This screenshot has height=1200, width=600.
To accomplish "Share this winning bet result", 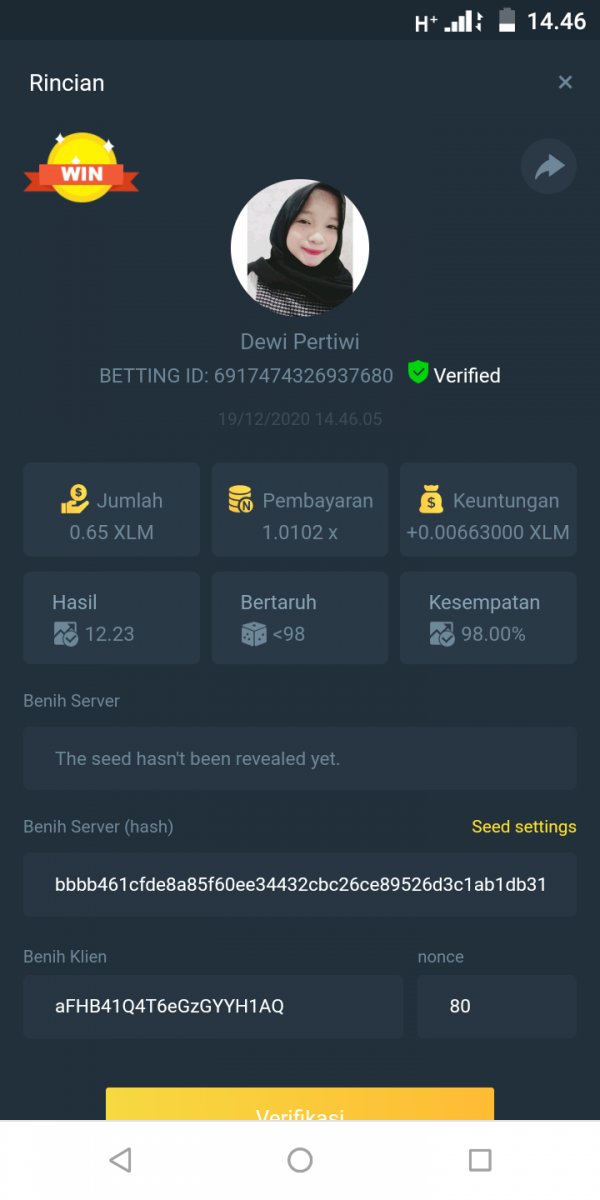I will [549, 167].
